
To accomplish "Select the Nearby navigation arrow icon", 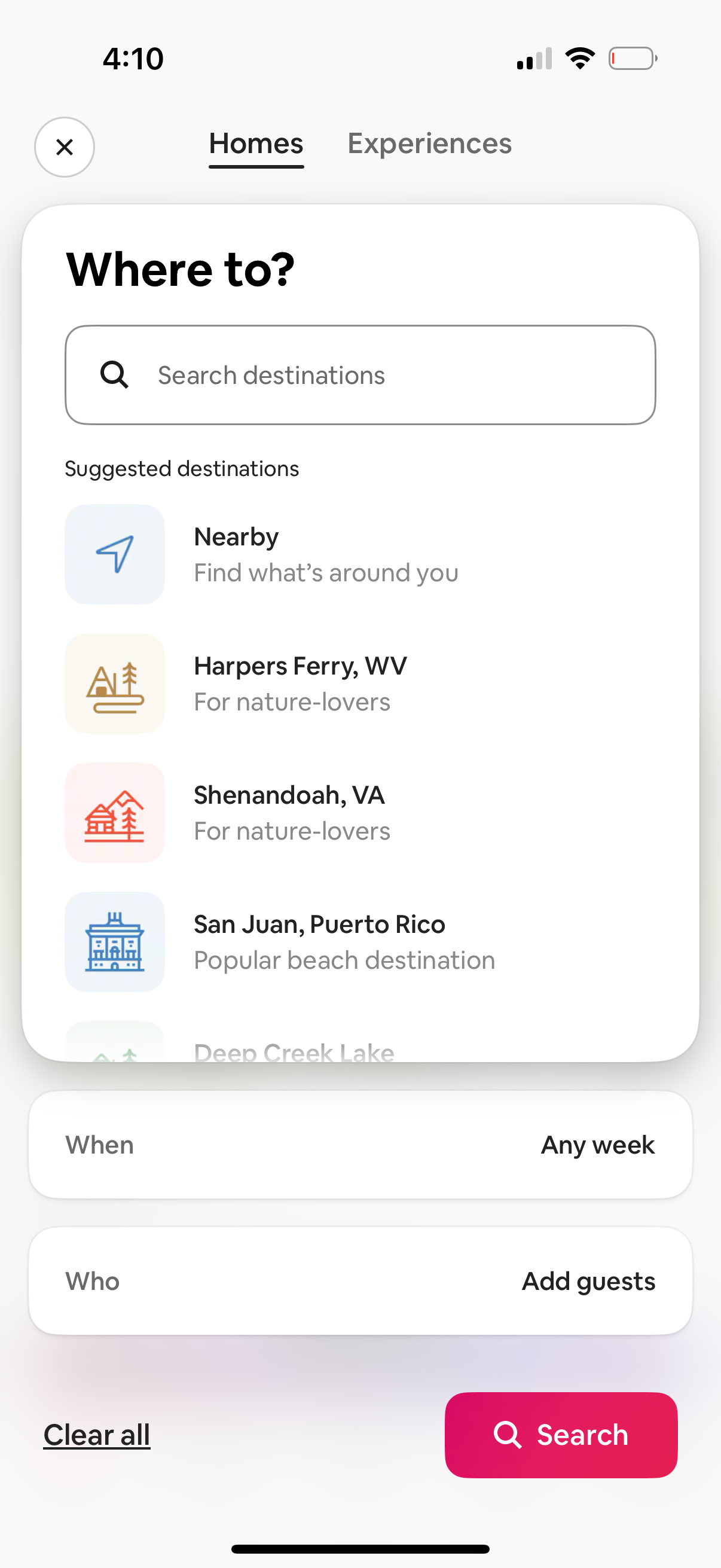I will click(x=114, y=554).
